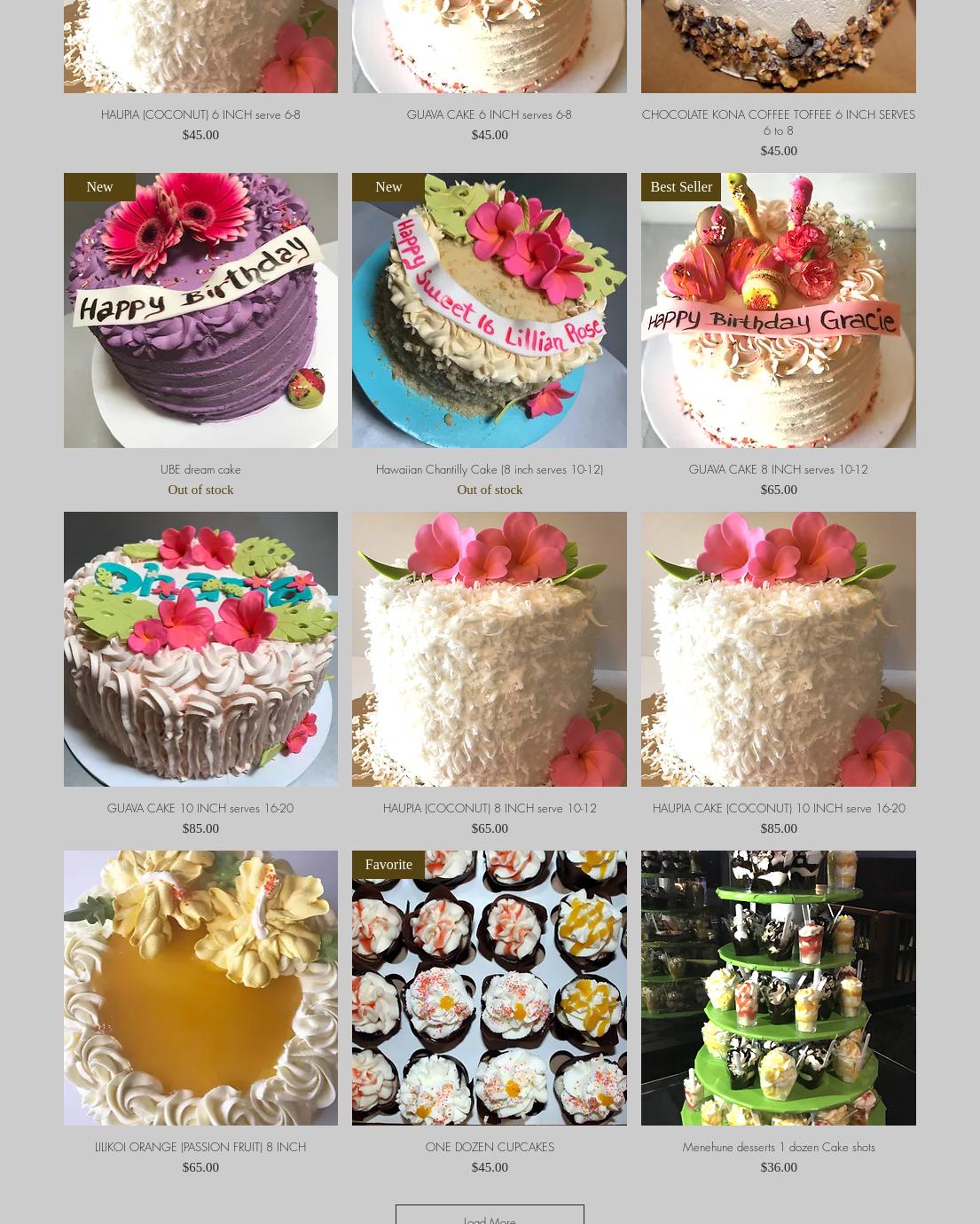Click the cupcakes tray photo
The width and height of the screenshot is (980, 1224).
pyautogui.click(x=489, y=987)
